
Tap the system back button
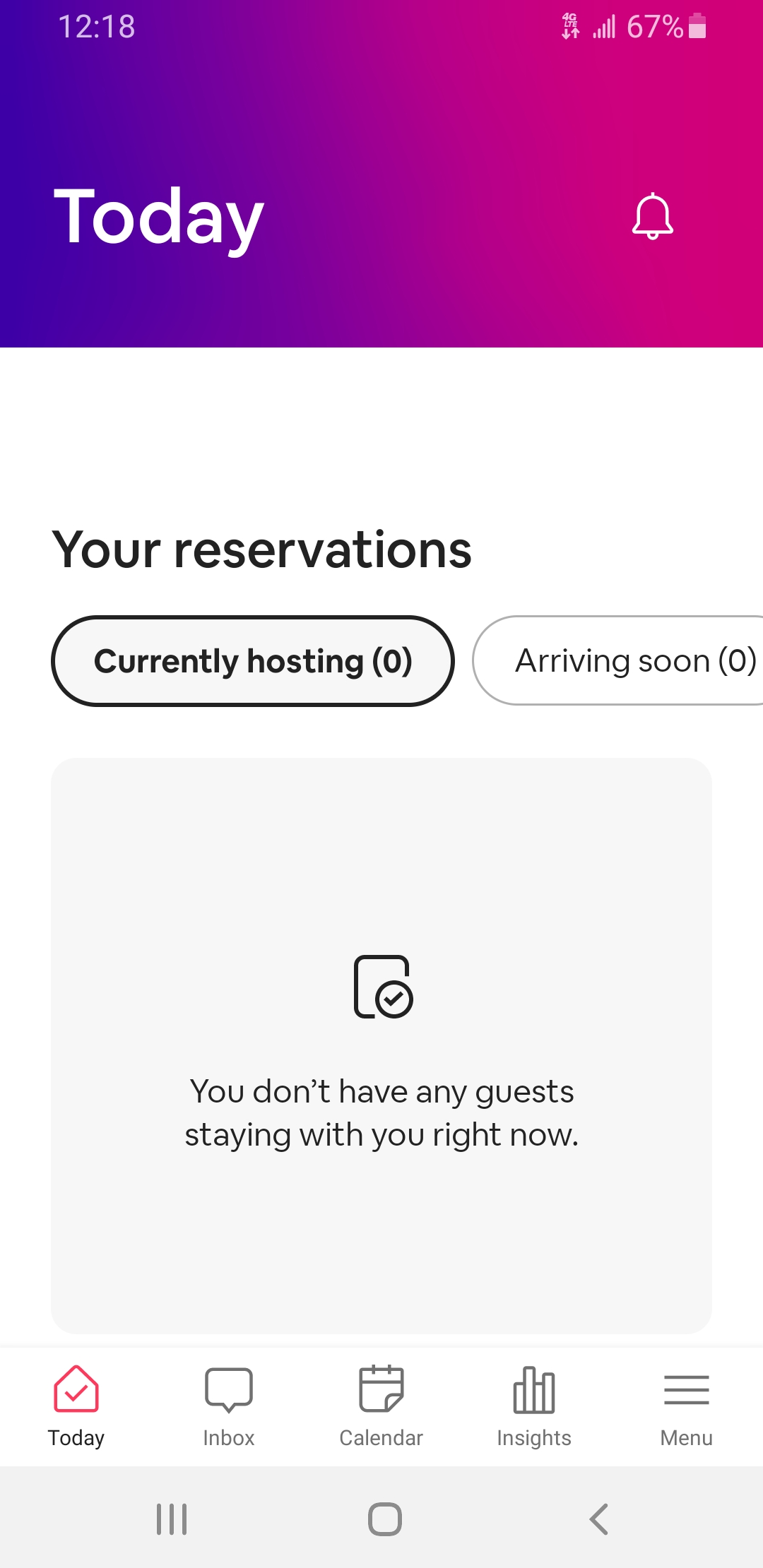[x=598, y=1519]
